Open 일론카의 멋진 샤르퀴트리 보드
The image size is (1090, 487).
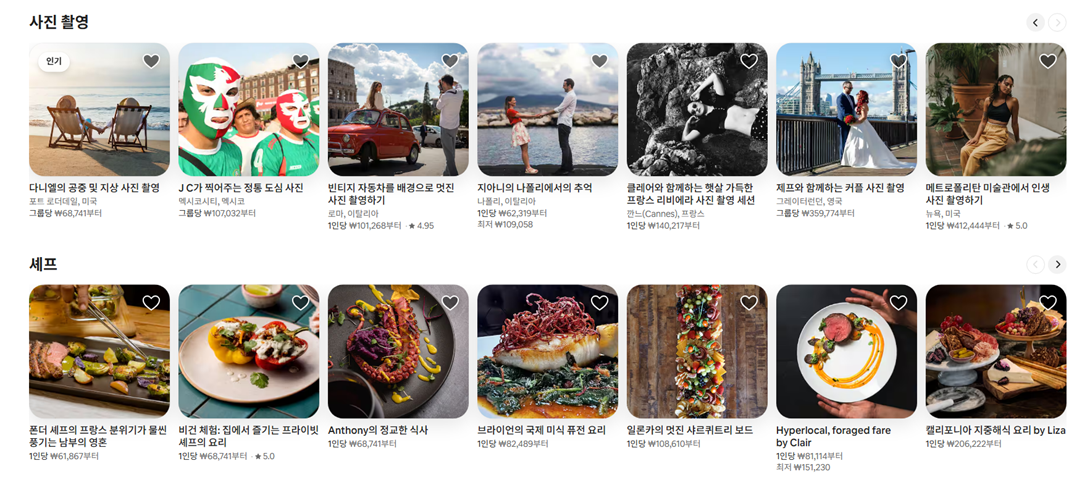click(696, 352)
